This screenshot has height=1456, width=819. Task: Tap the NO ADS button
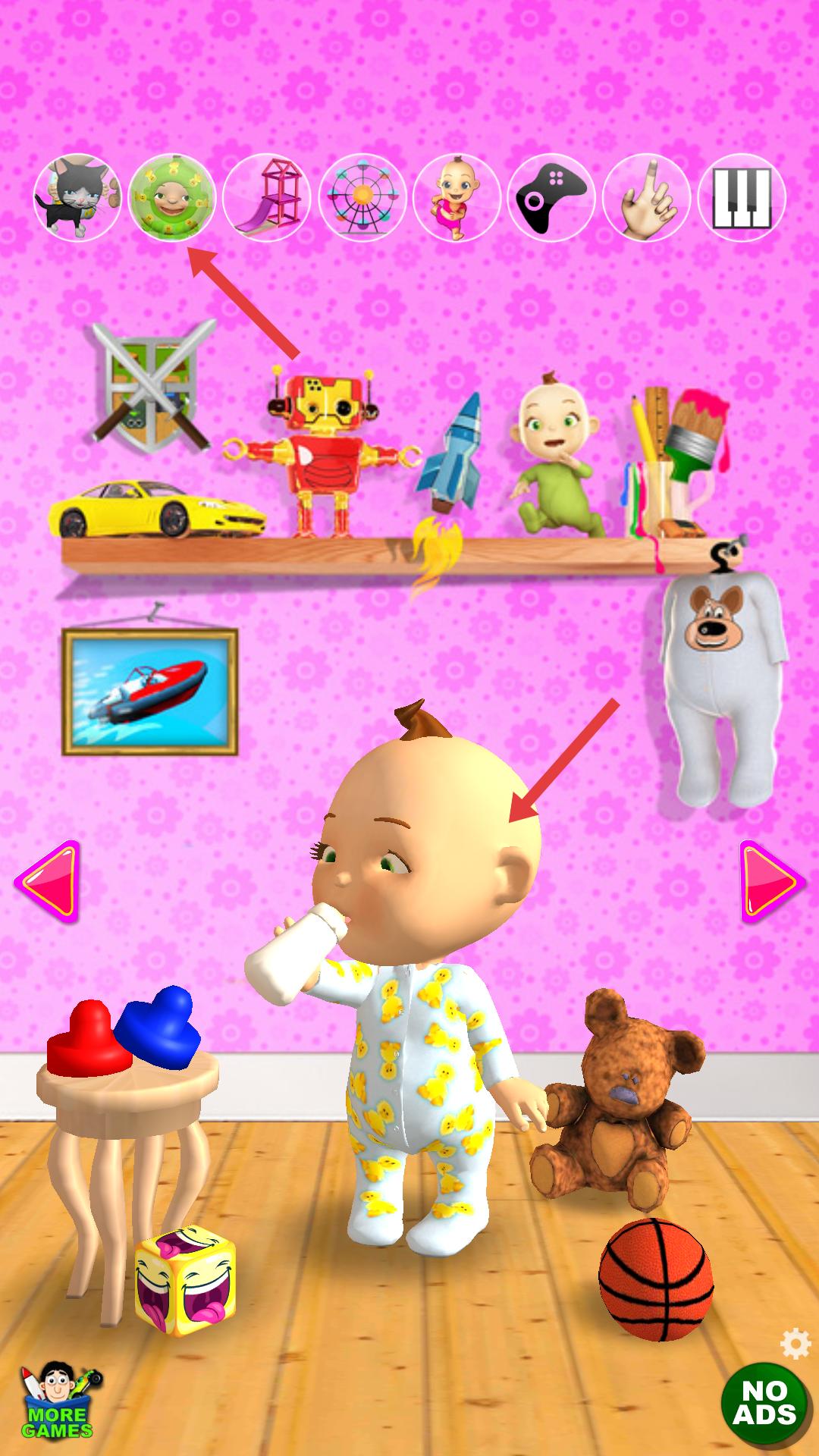coord(764,1403)
